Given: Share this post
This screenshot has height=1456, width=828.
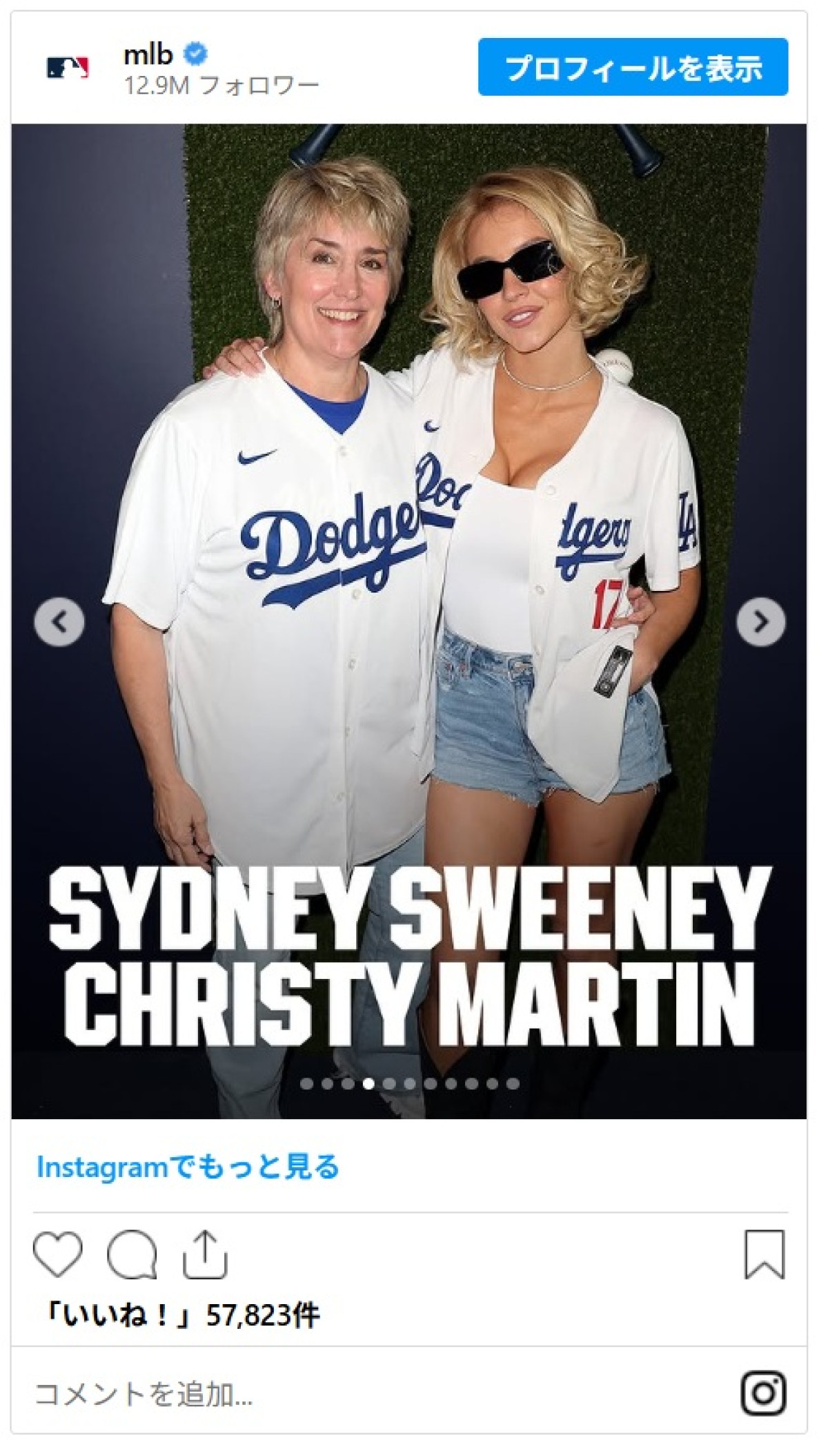Looking at the screenshot, I should [x=205, y=1254].
